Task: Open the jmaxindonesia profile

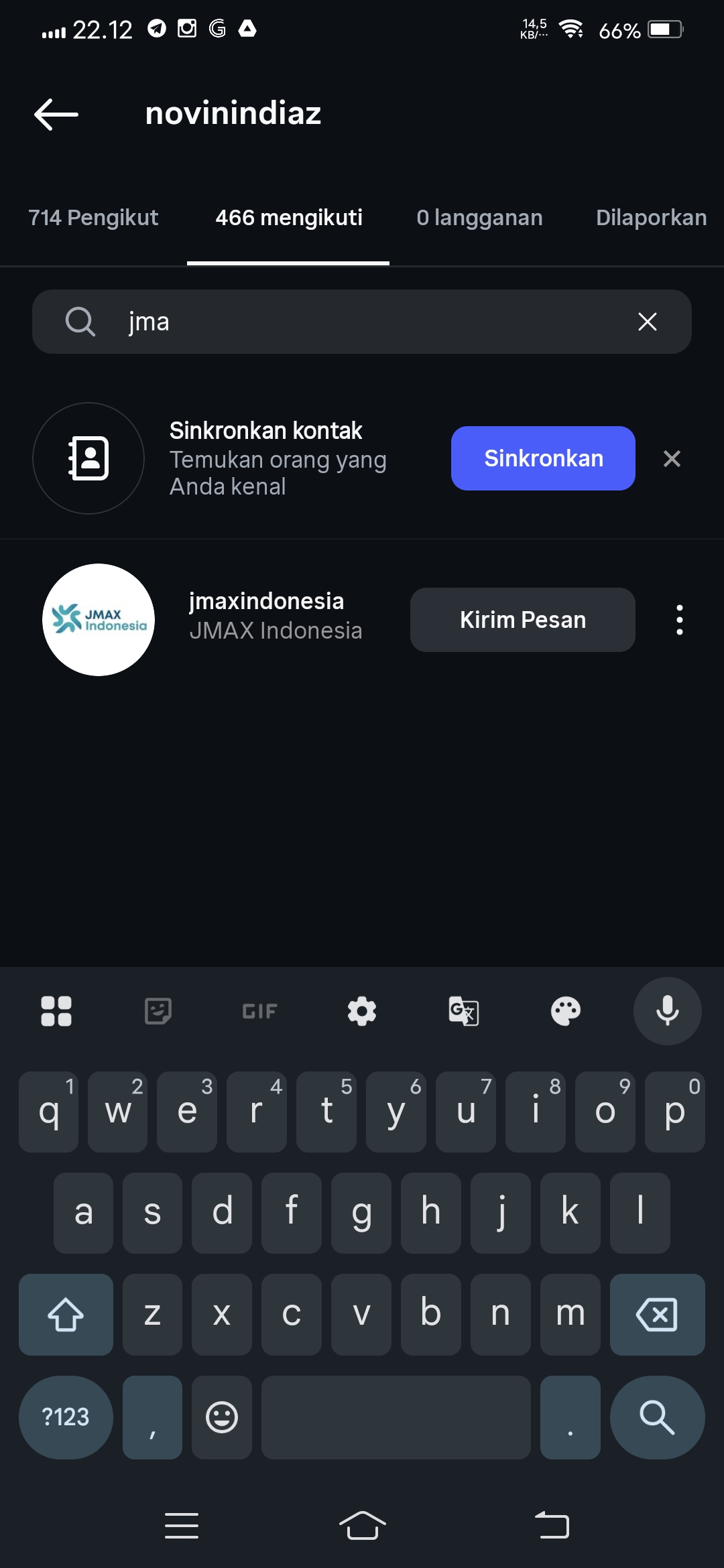Action: tap(266, 602)
